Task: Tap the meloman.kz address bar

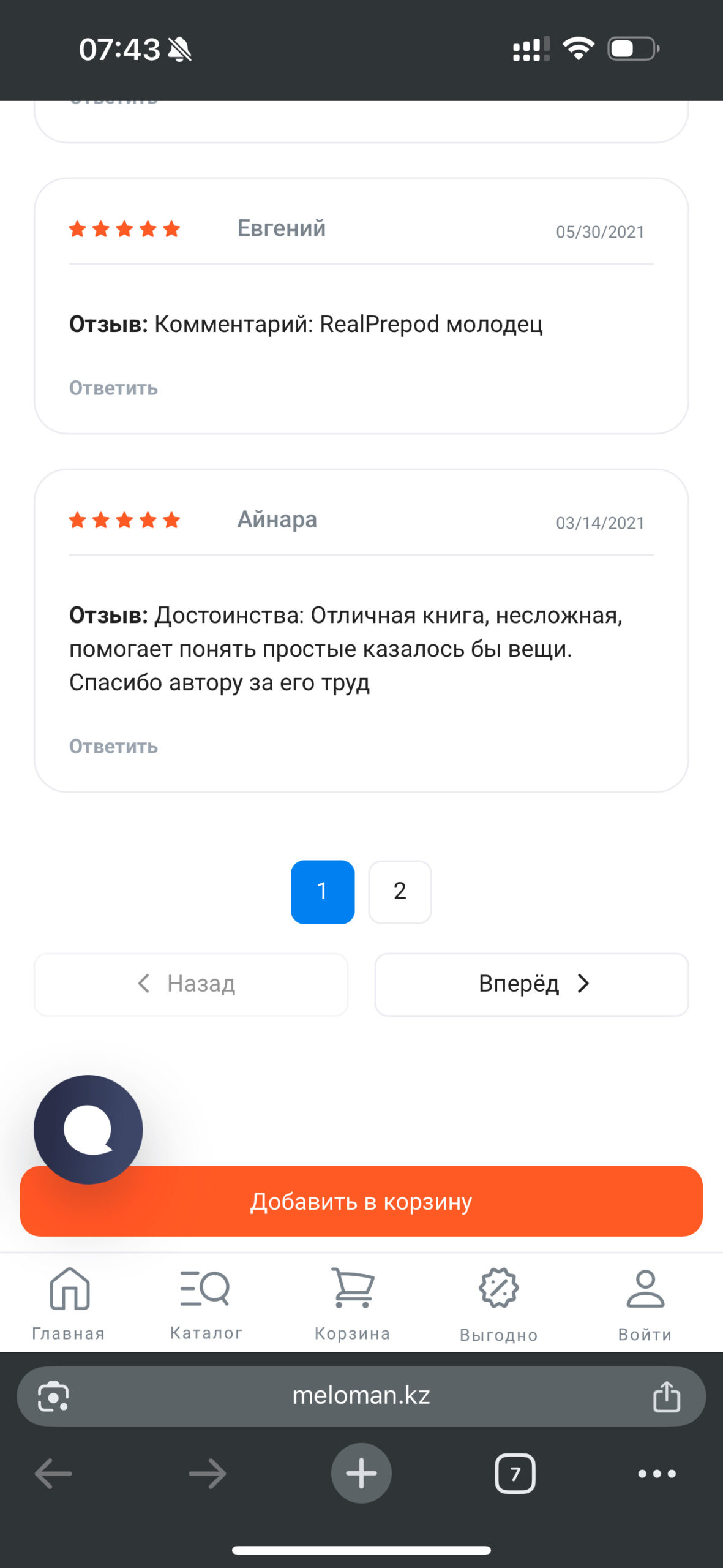Action: 361,1396
